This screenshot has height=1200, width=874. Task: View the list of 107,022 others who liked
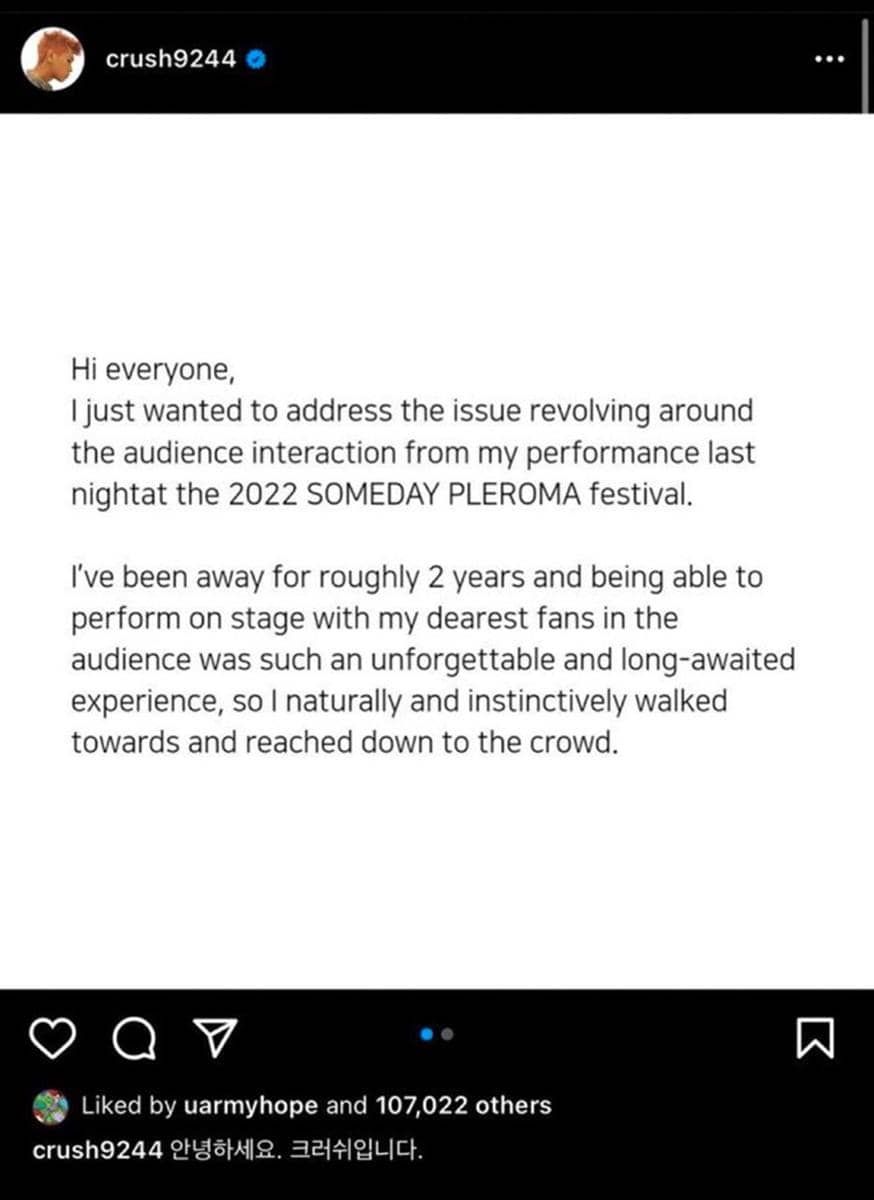point(463,1106)
